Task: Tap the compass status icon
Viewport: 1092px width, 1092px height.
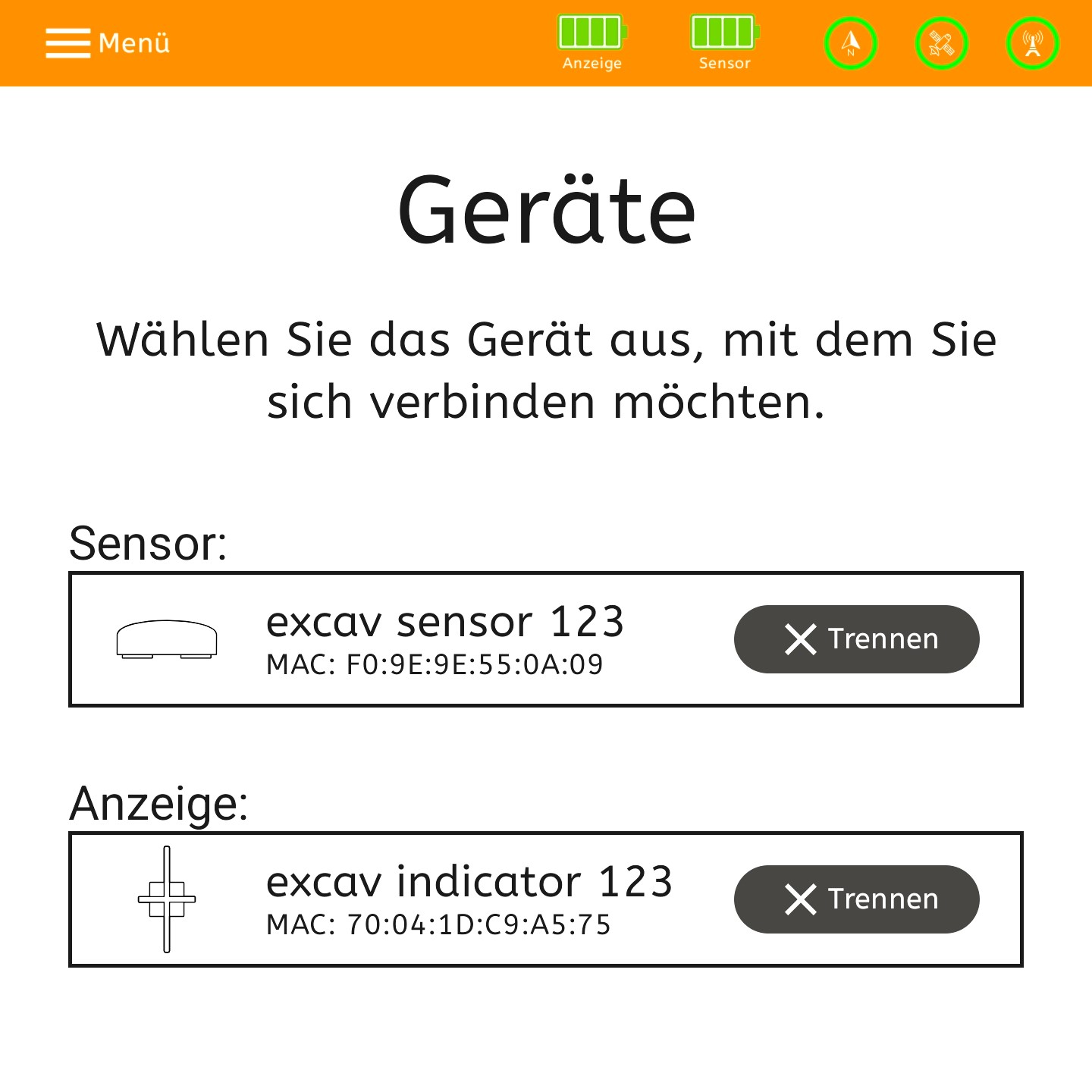Action: (x=851, y=43)
